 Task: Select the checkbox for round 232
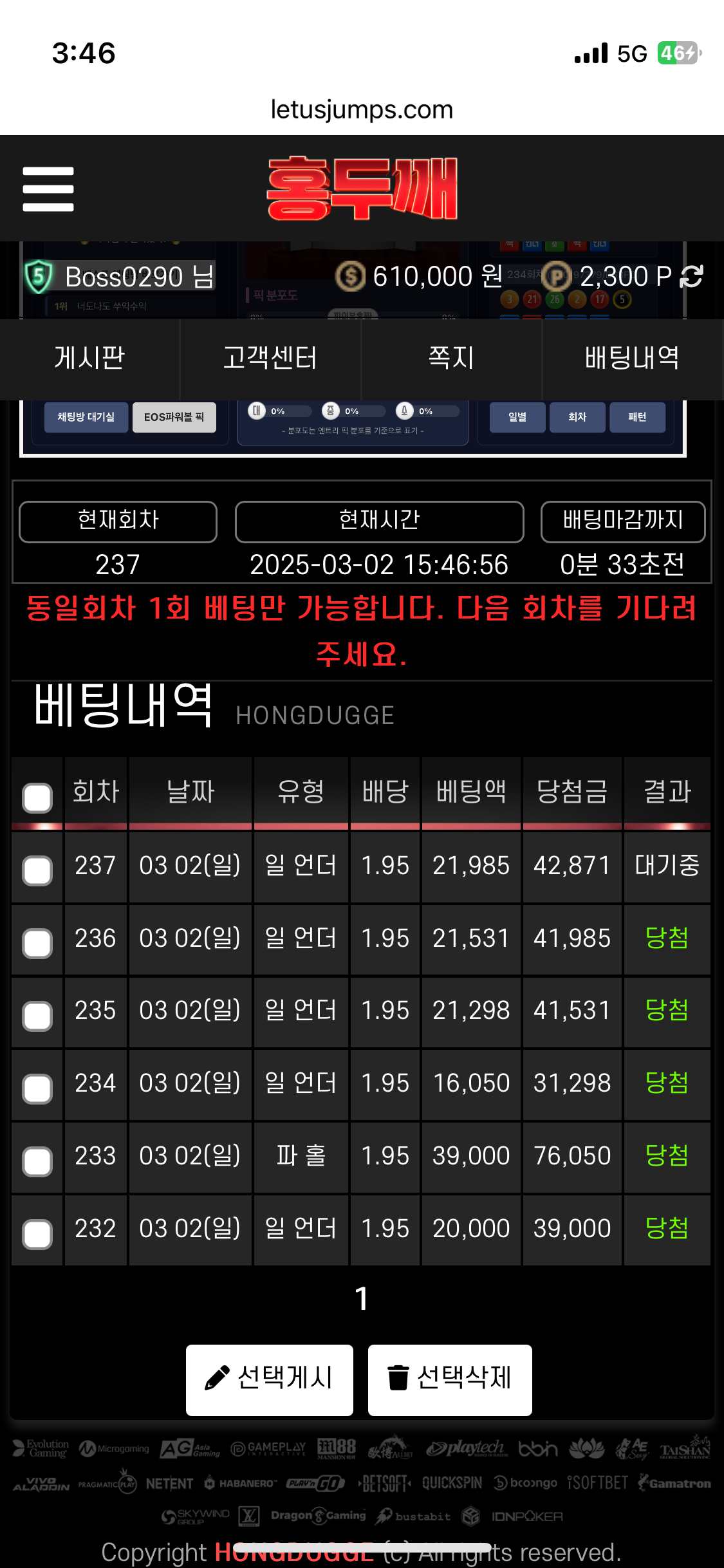tap(37, 1235)
